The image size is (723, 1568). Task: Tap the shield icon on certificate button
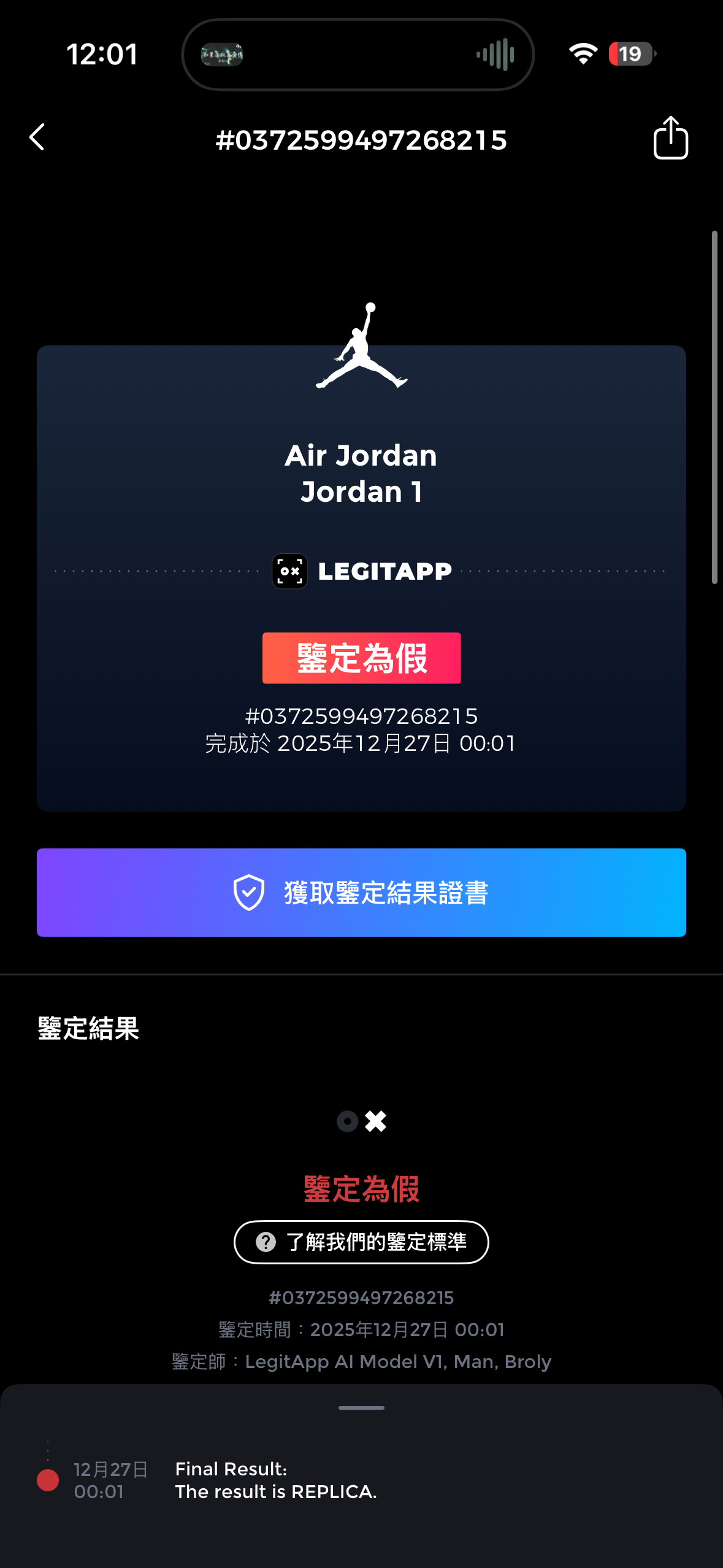(248, 893)
